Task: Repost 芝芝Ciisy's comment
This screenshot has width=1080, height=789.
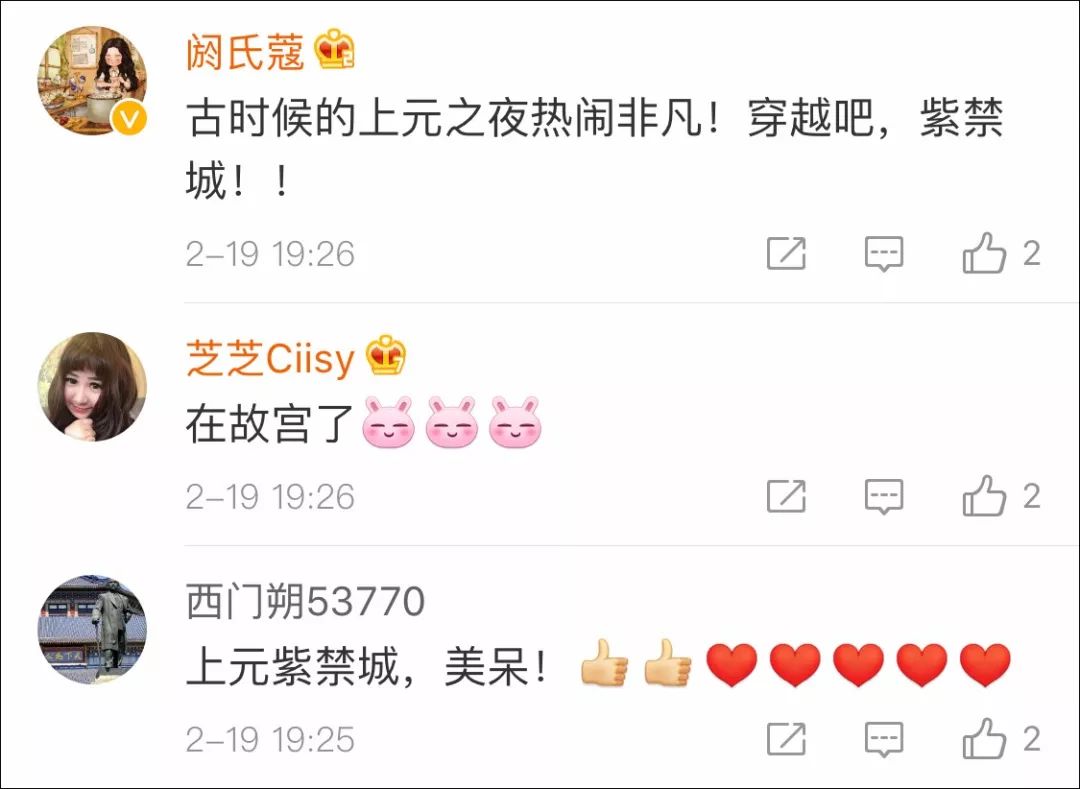Action: click(786, 496)
